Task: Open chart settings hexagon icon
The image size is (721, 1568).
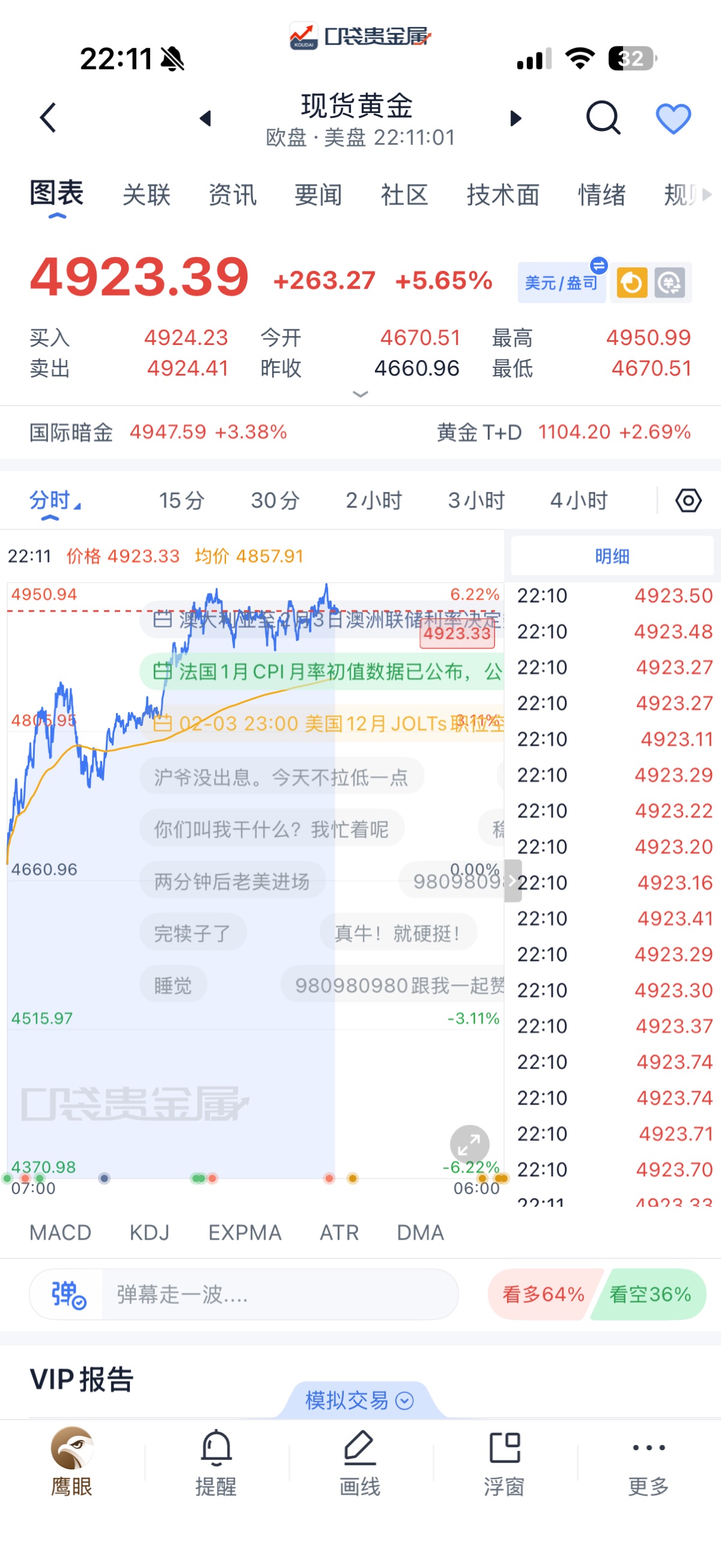Action: click(688, 501)
